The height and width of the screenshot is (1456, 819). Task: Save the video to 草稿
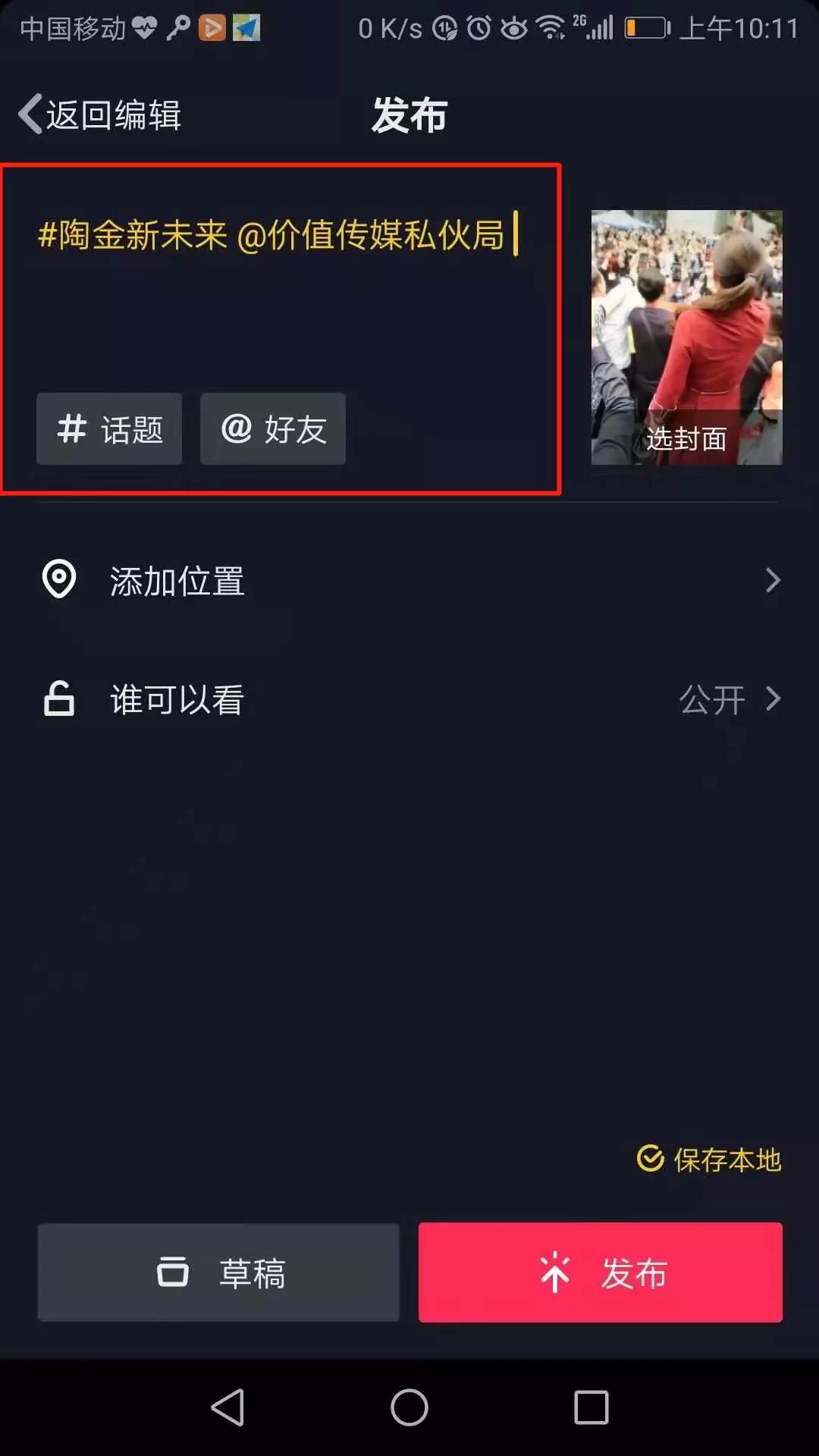218,1272
